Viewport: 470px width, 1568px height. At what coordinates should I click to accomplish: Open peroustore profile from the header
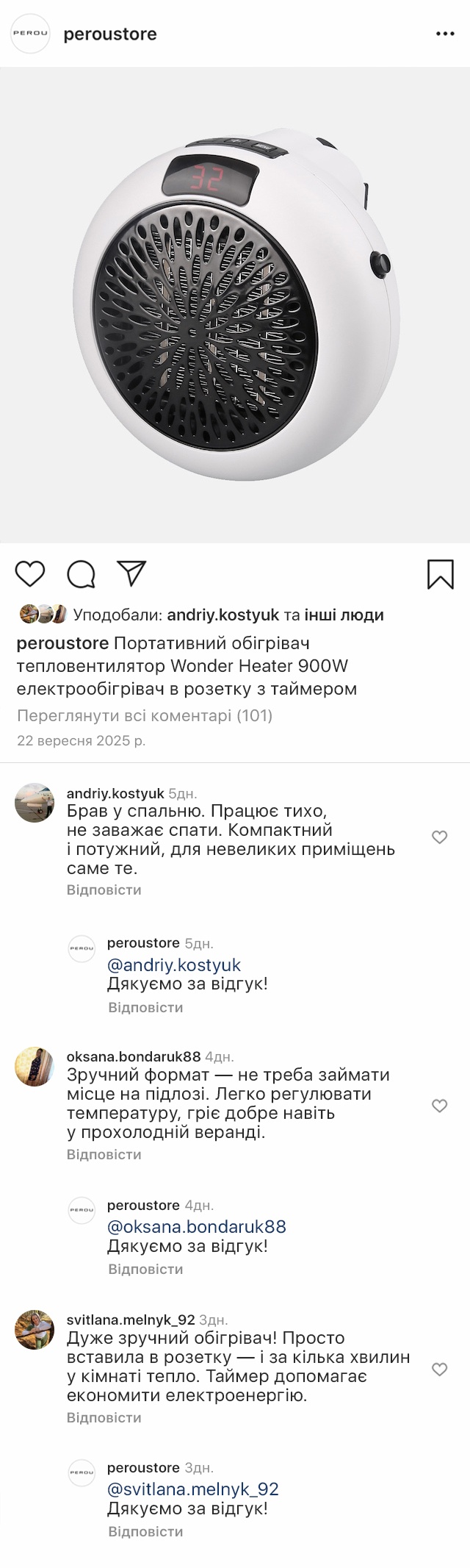[110, 34]
